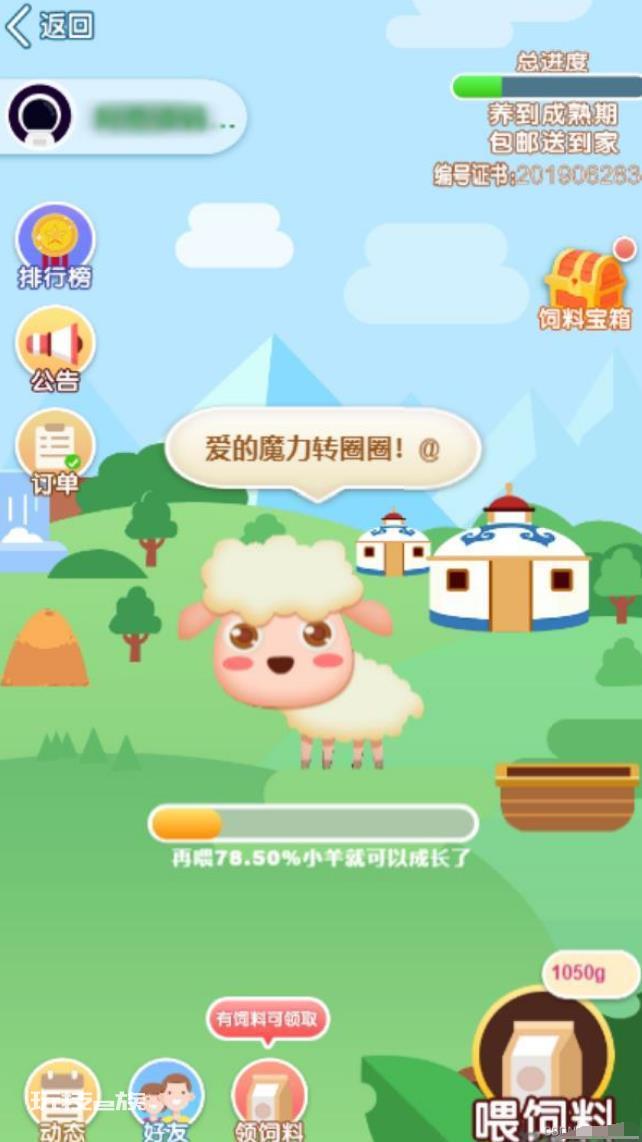The height and width of the screenshot is (1142, 642).
Task: Claim feed via 领饲料
Action: click(269, 1100)
